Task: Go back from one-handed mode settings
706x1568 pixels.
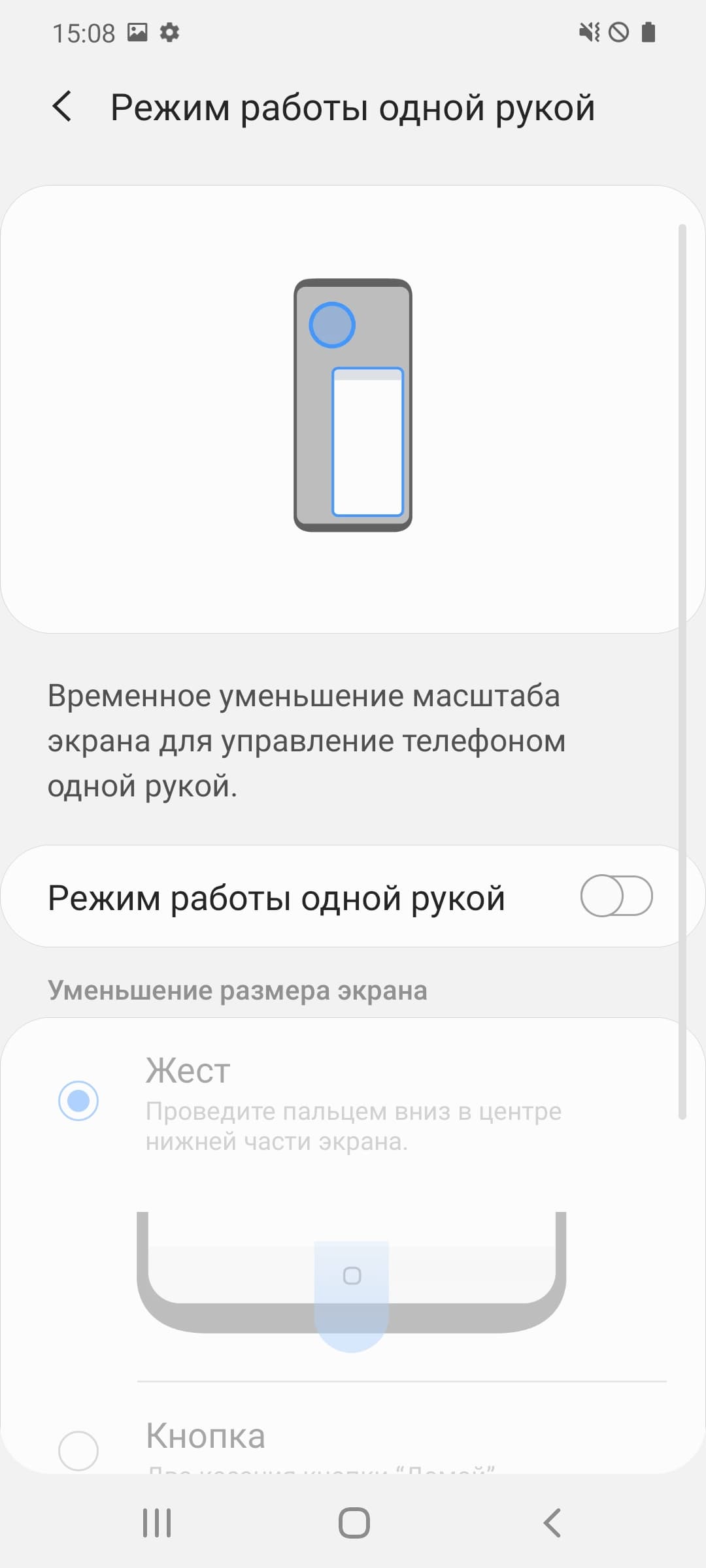Action: [x=62, y=106]
